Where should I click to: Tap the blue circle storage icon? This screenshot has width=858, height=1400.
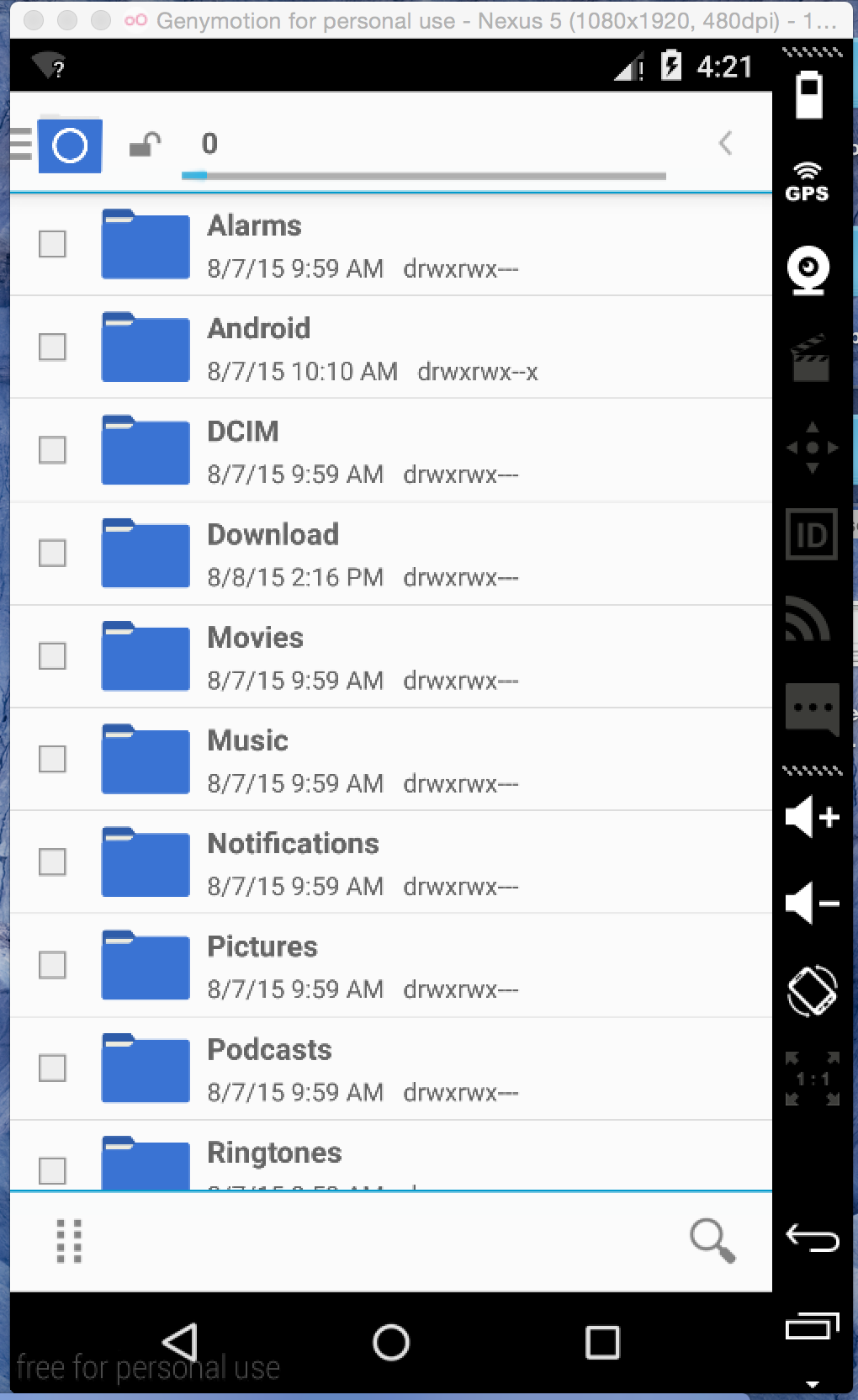[x=70, y=146]
